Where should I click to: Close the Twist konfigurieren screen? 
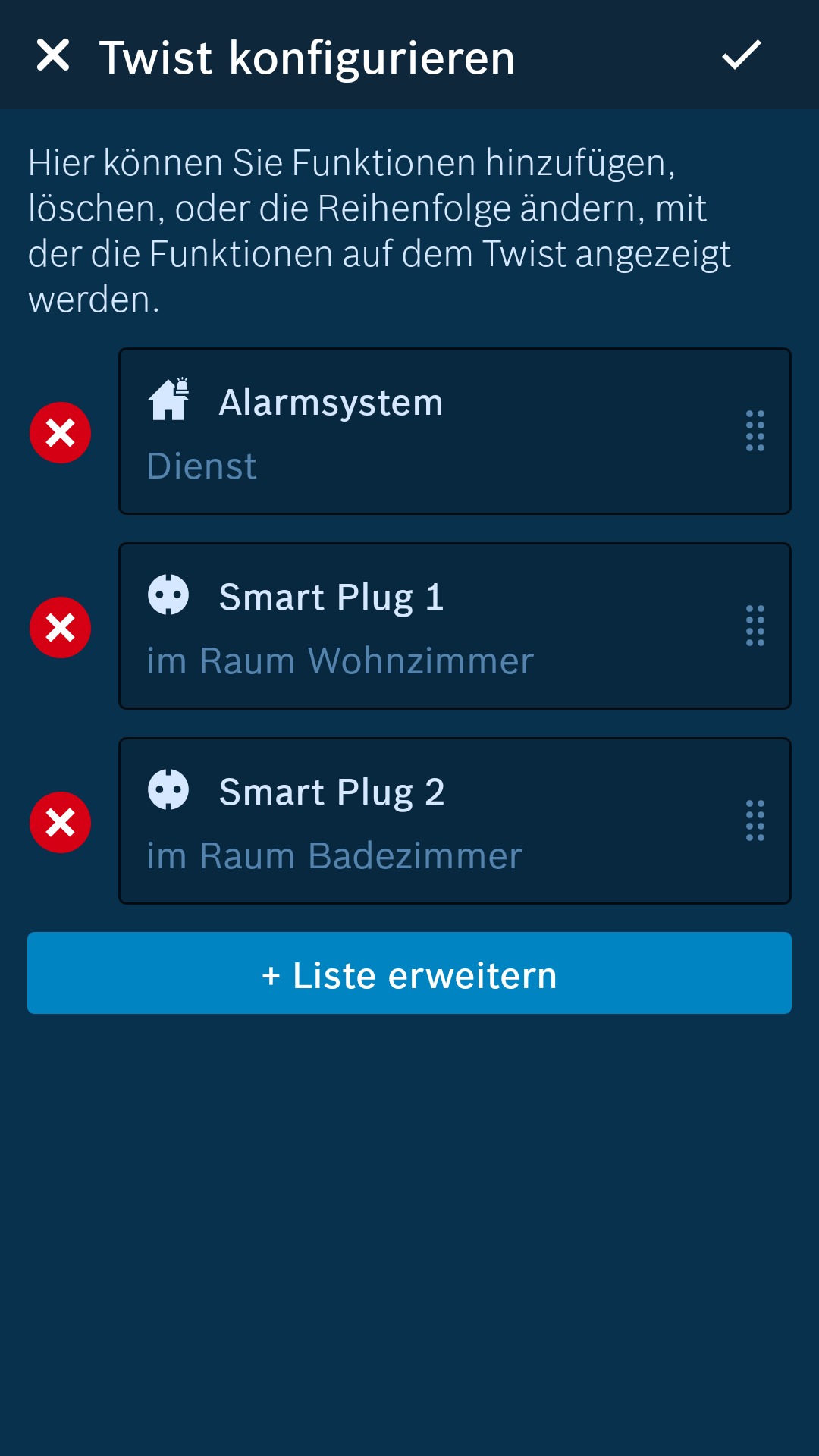click(x=53, y=55)
